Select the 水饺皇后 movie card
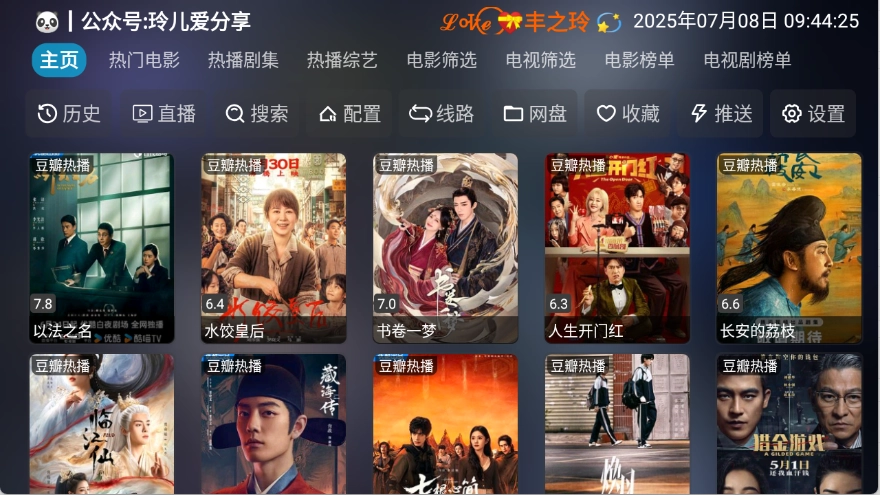880x495 pixels. click(x=273, y=248)
